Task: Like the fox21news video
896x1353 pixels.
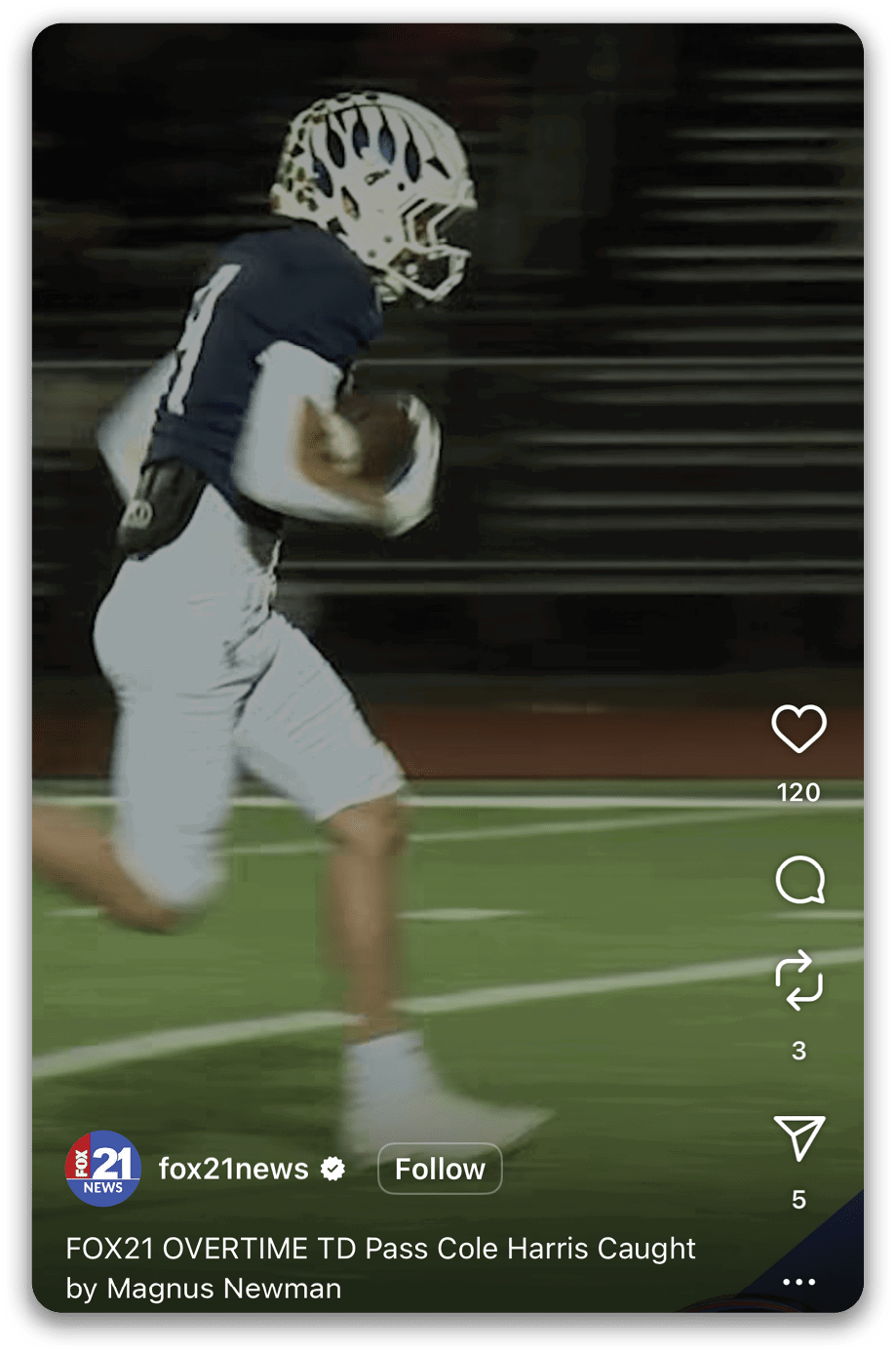Action: [799, 728]
